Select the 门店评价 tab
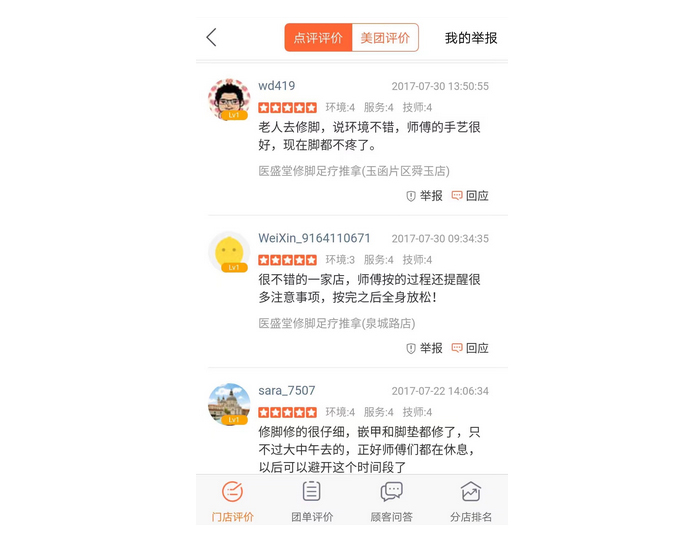Screen dimensions: 700x540 tap(232, 501)
